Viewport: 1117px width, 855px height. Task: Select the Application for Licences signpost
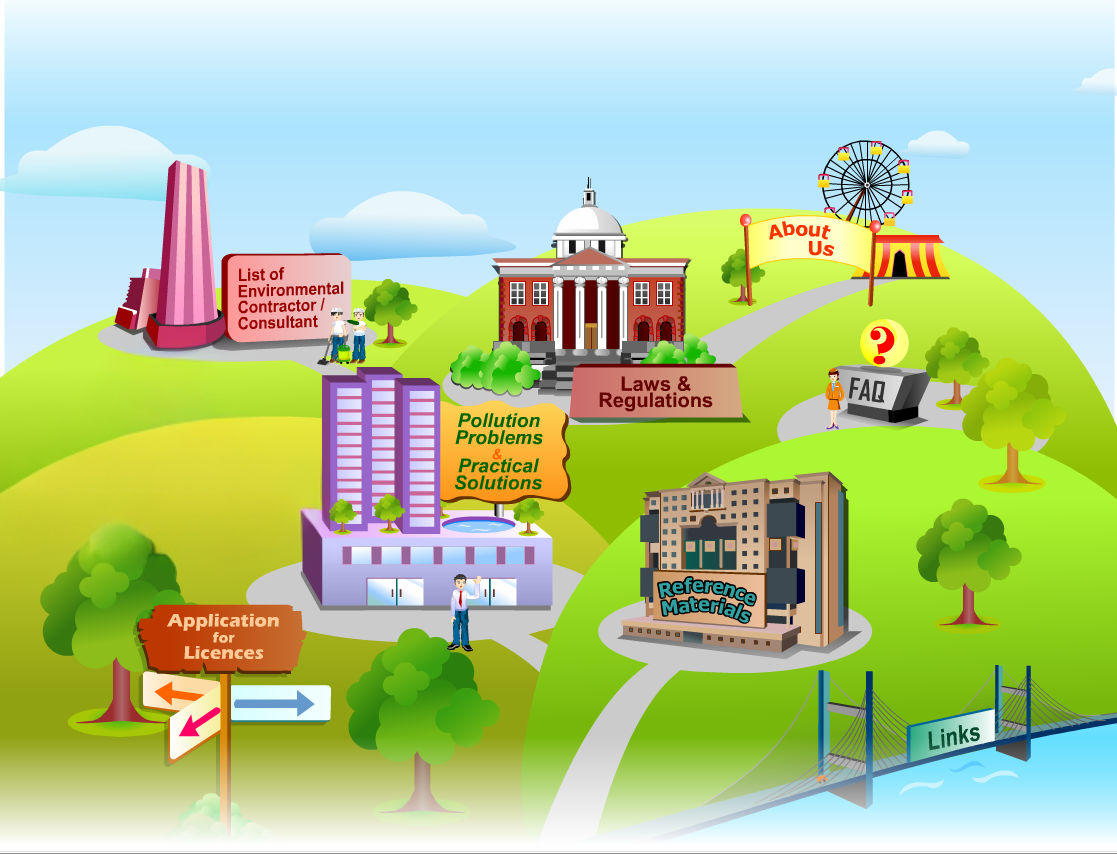click(223, 637)
